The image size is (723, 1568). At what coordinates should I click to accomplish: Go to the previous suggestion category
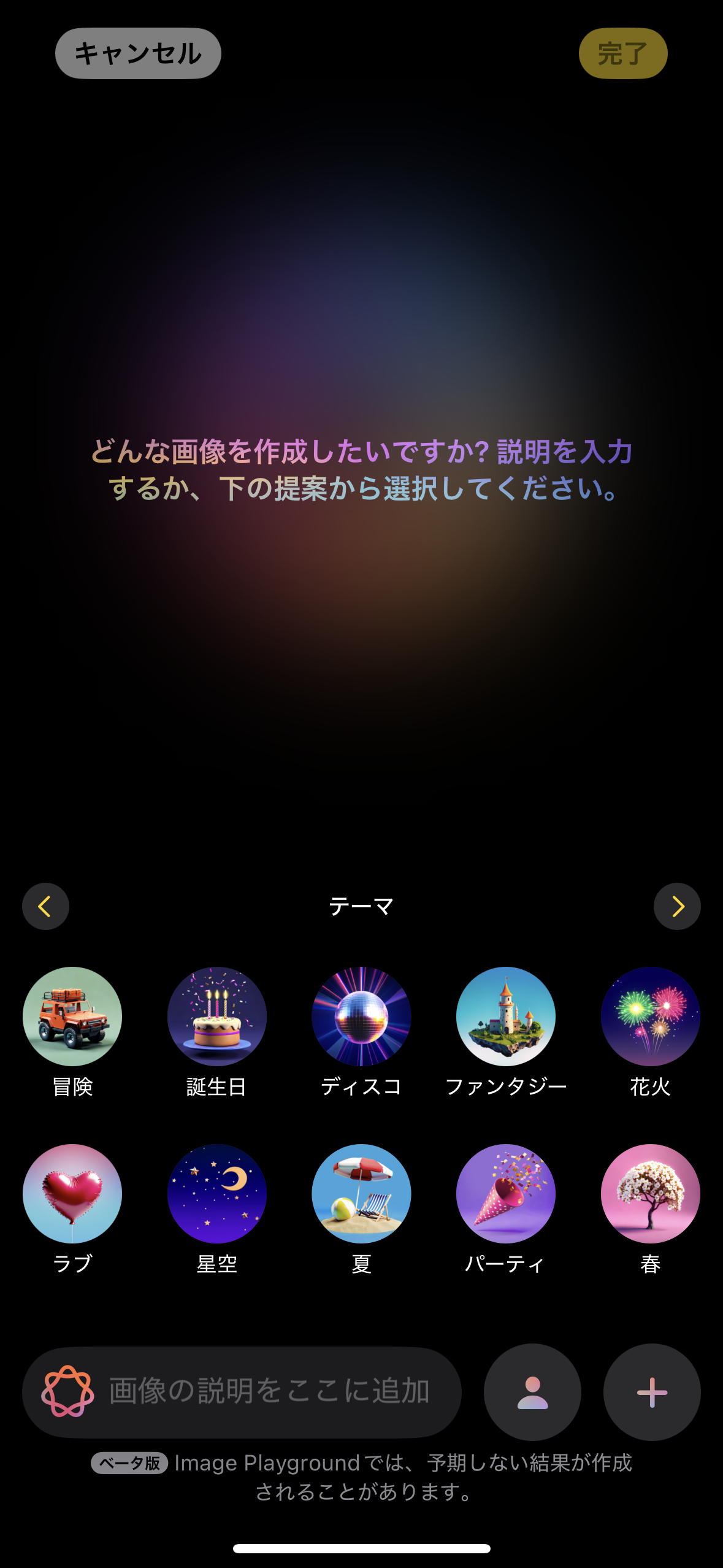point(45,906)
